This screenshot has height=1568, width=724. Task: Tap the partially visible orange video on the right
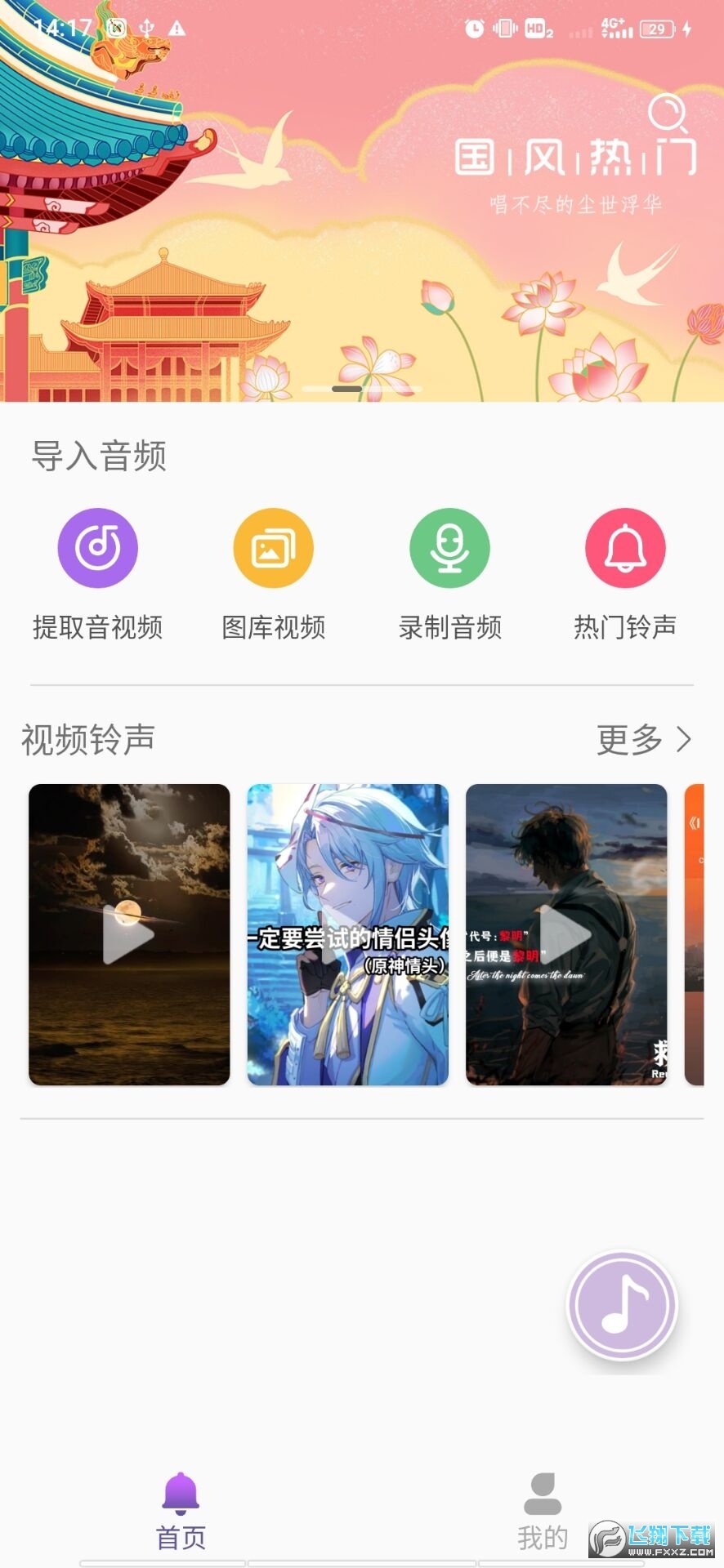coord(704,935)
